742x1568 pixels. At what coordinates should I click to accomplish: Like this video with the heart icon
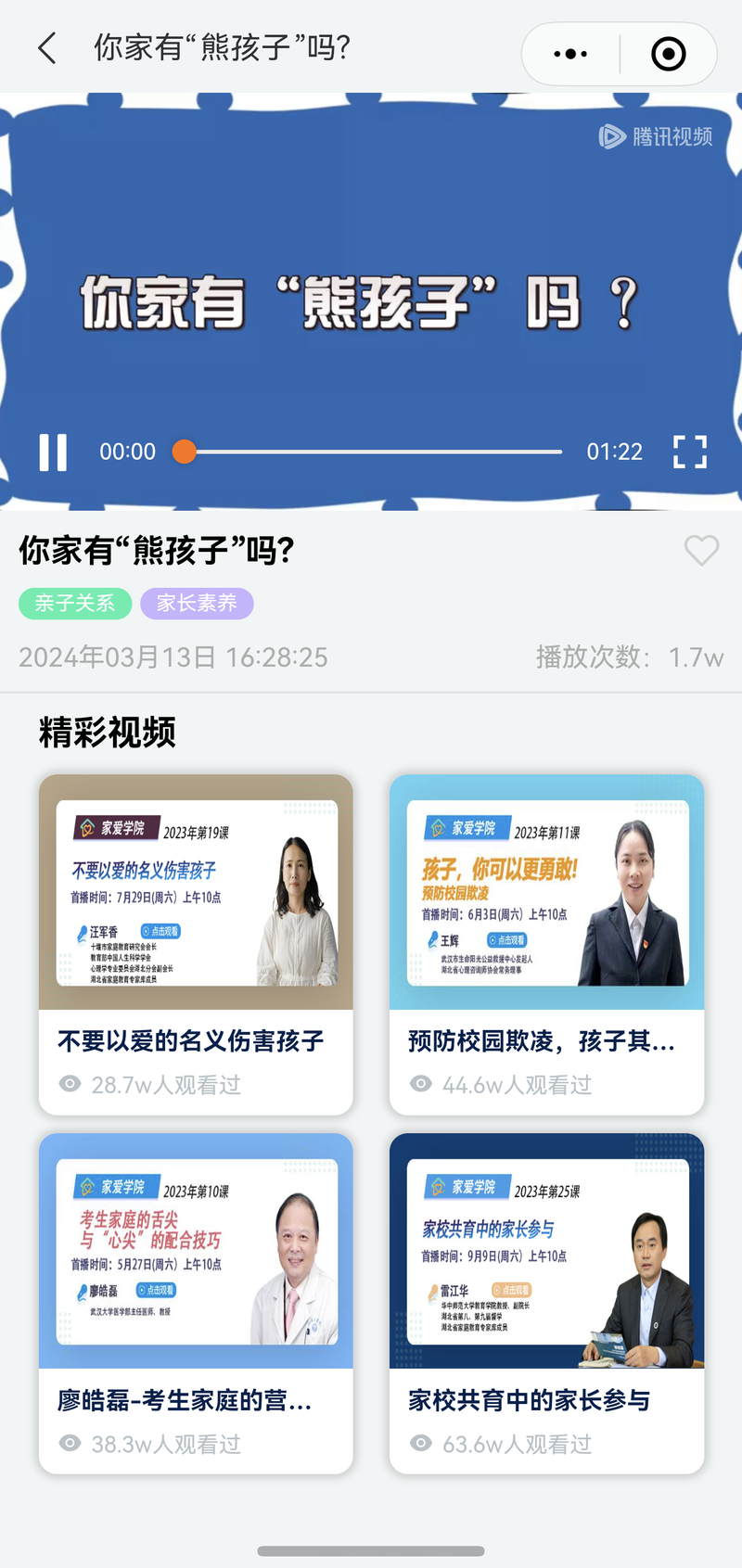tap(701, 551)
